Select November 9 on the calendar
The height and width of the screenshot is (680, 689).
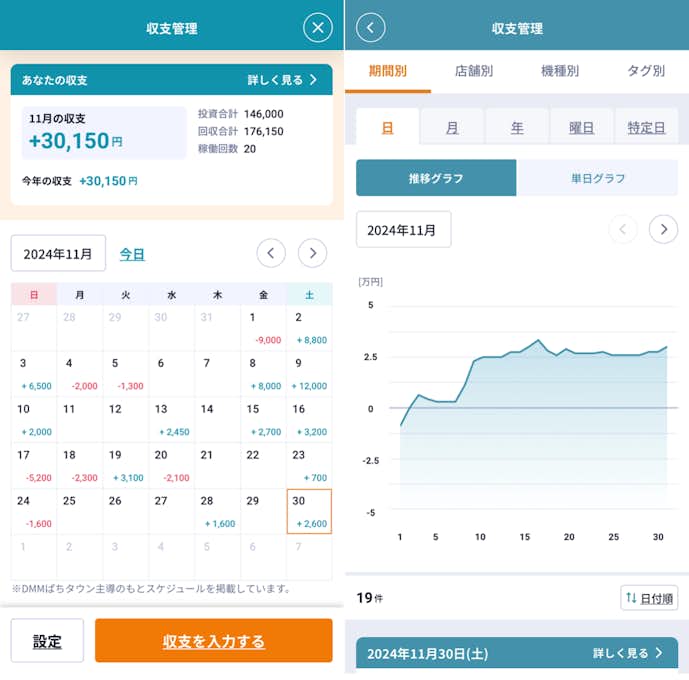[x=309, y=373]
